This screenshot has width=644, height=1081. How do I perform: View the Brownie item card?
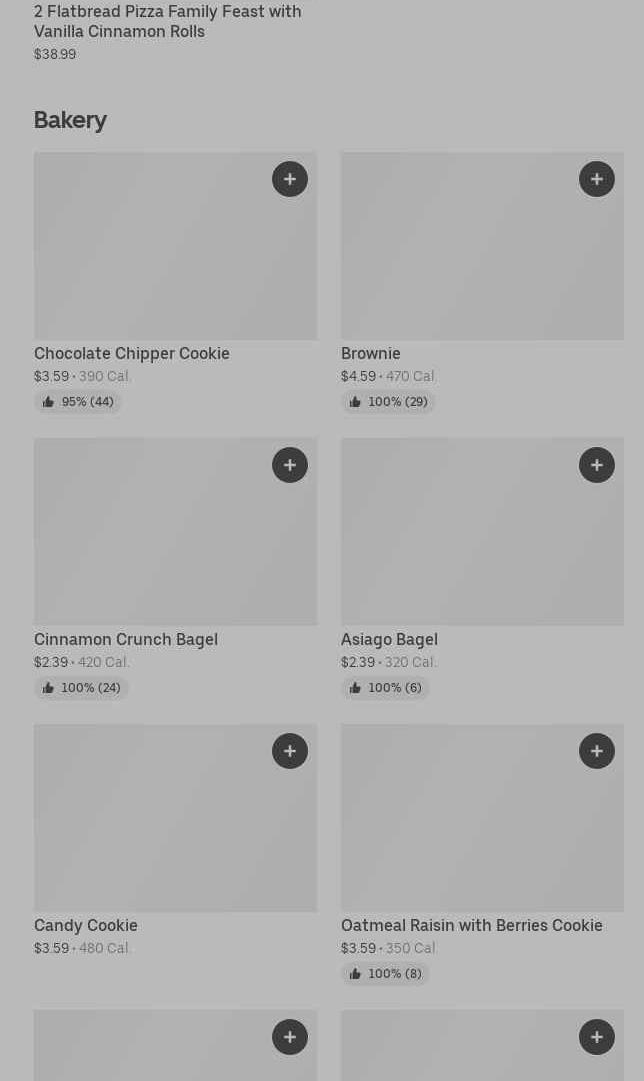click(482, 283)
